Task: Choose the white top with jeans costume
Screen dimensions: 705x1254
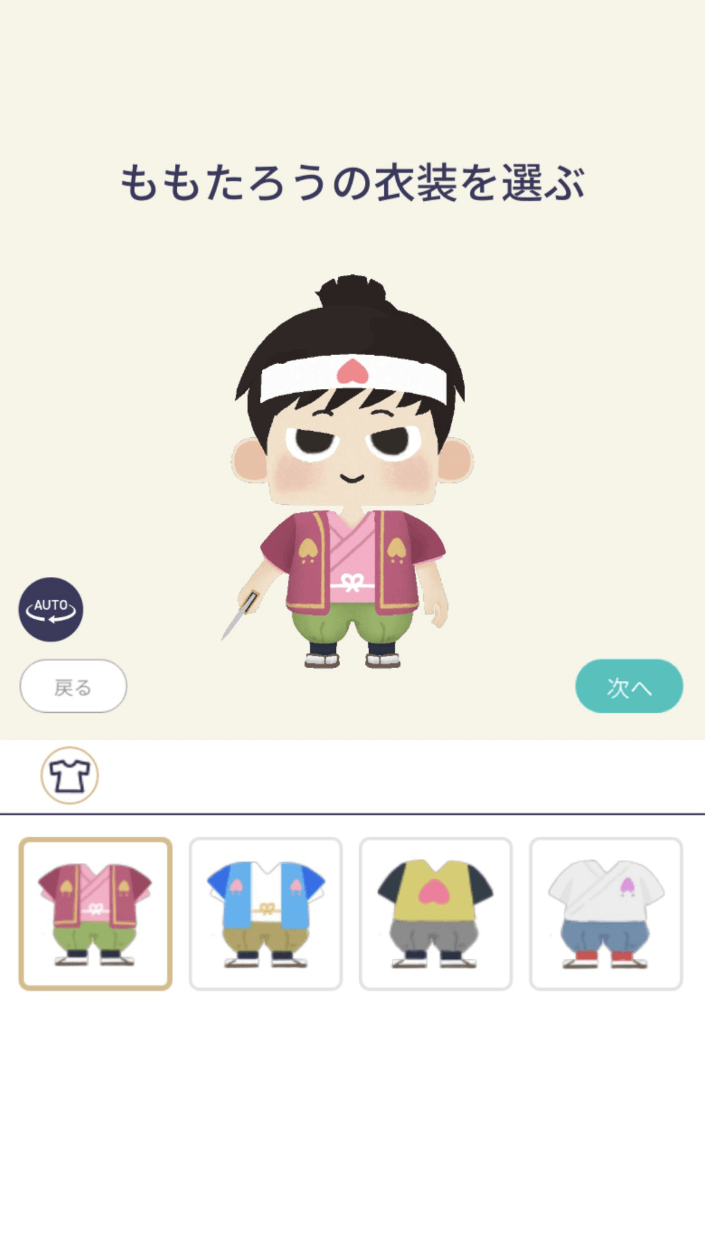Action: pyautogui.click(x=606, y=914)
